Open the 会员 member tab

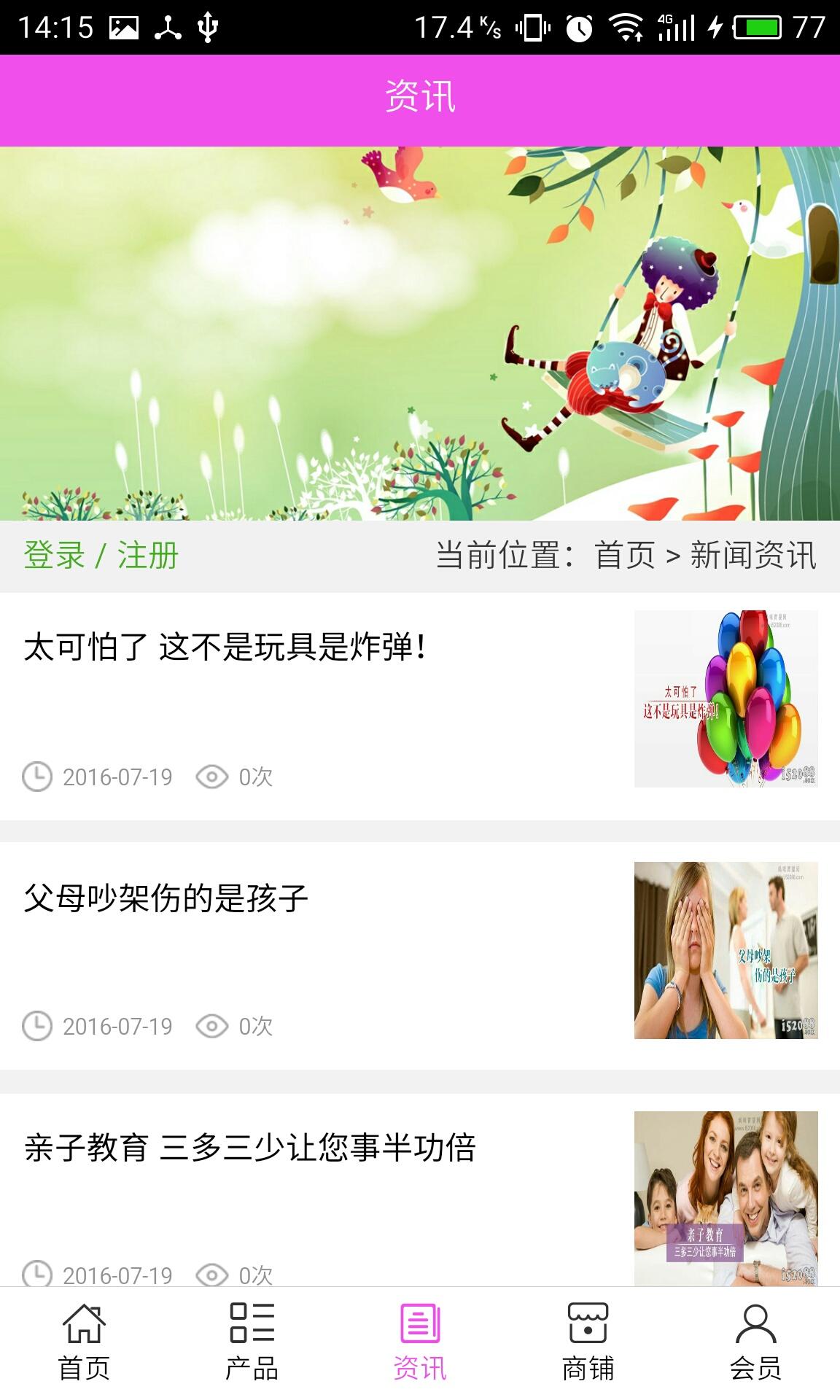(x=755, y=1343)
